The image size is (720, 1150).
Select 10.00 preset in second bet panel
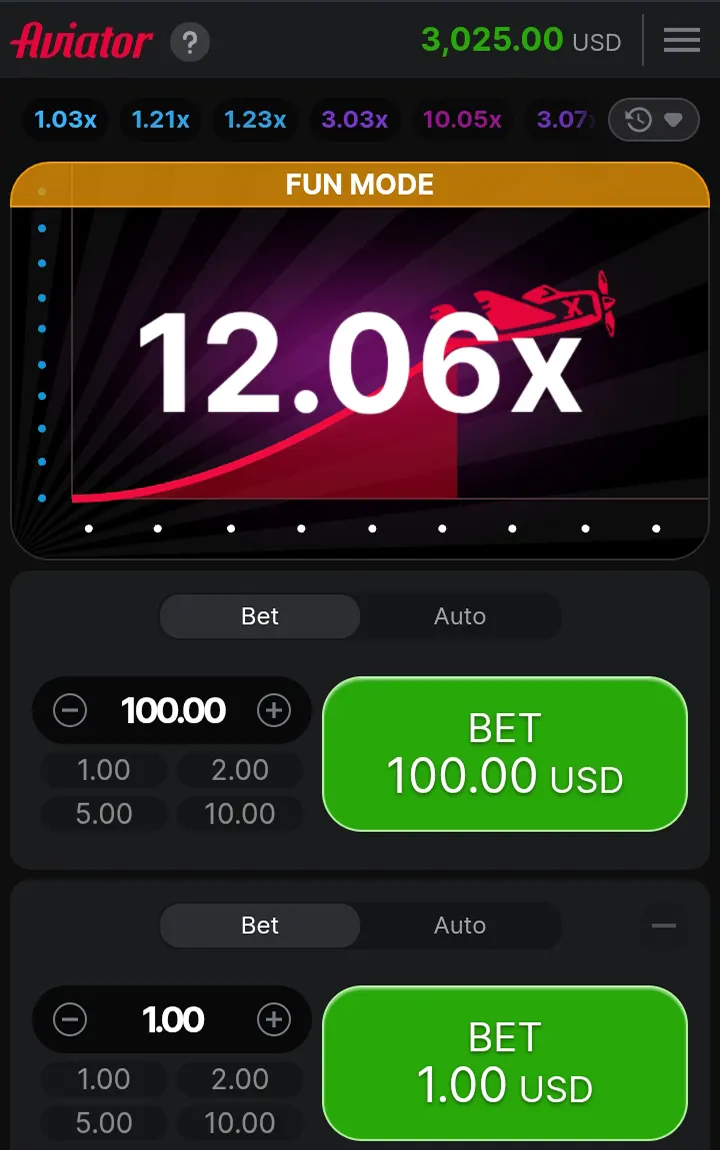(240, 1123)
